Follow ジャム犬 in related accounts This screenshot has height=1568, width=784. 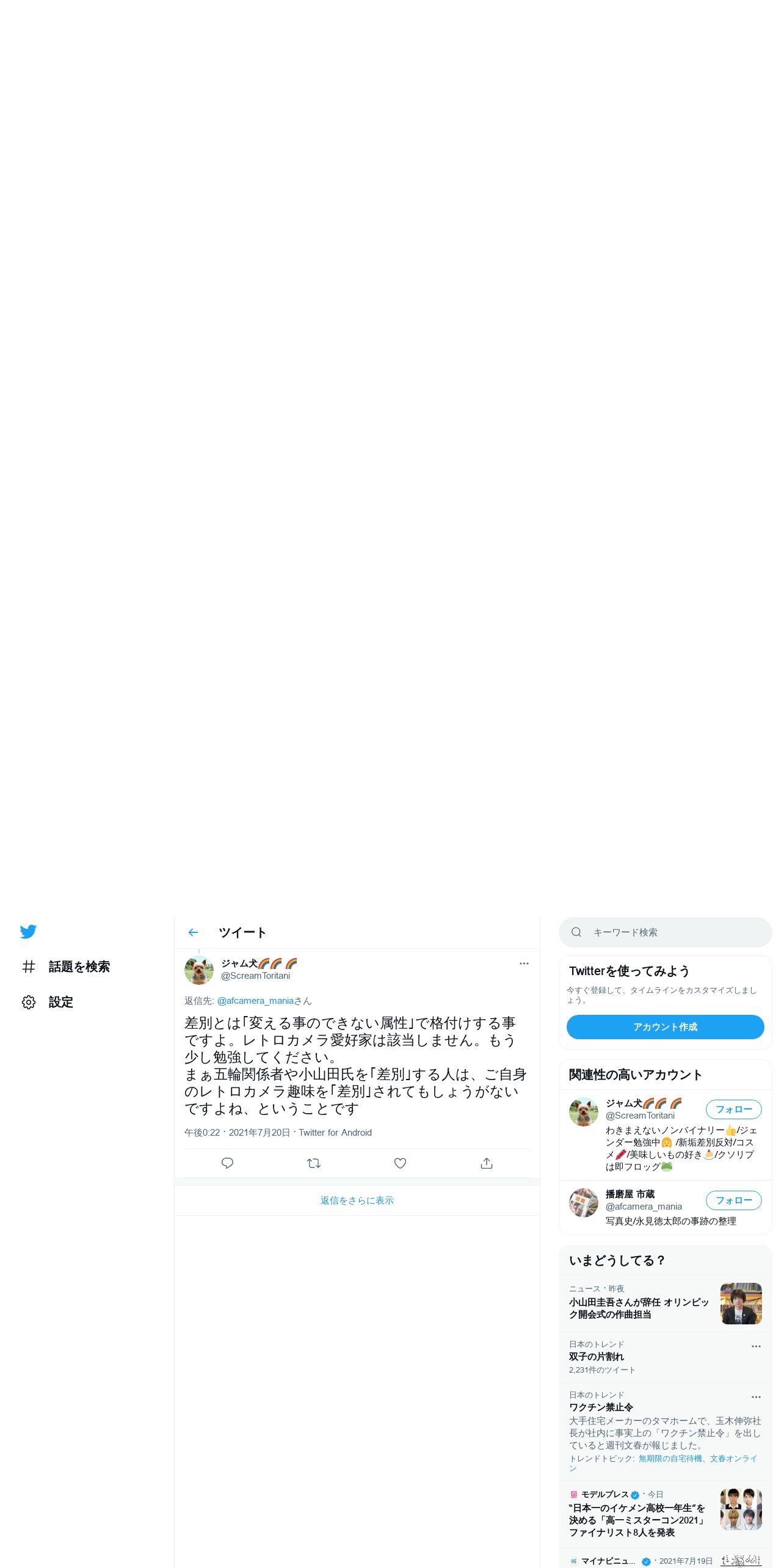tap(734, 1109)
